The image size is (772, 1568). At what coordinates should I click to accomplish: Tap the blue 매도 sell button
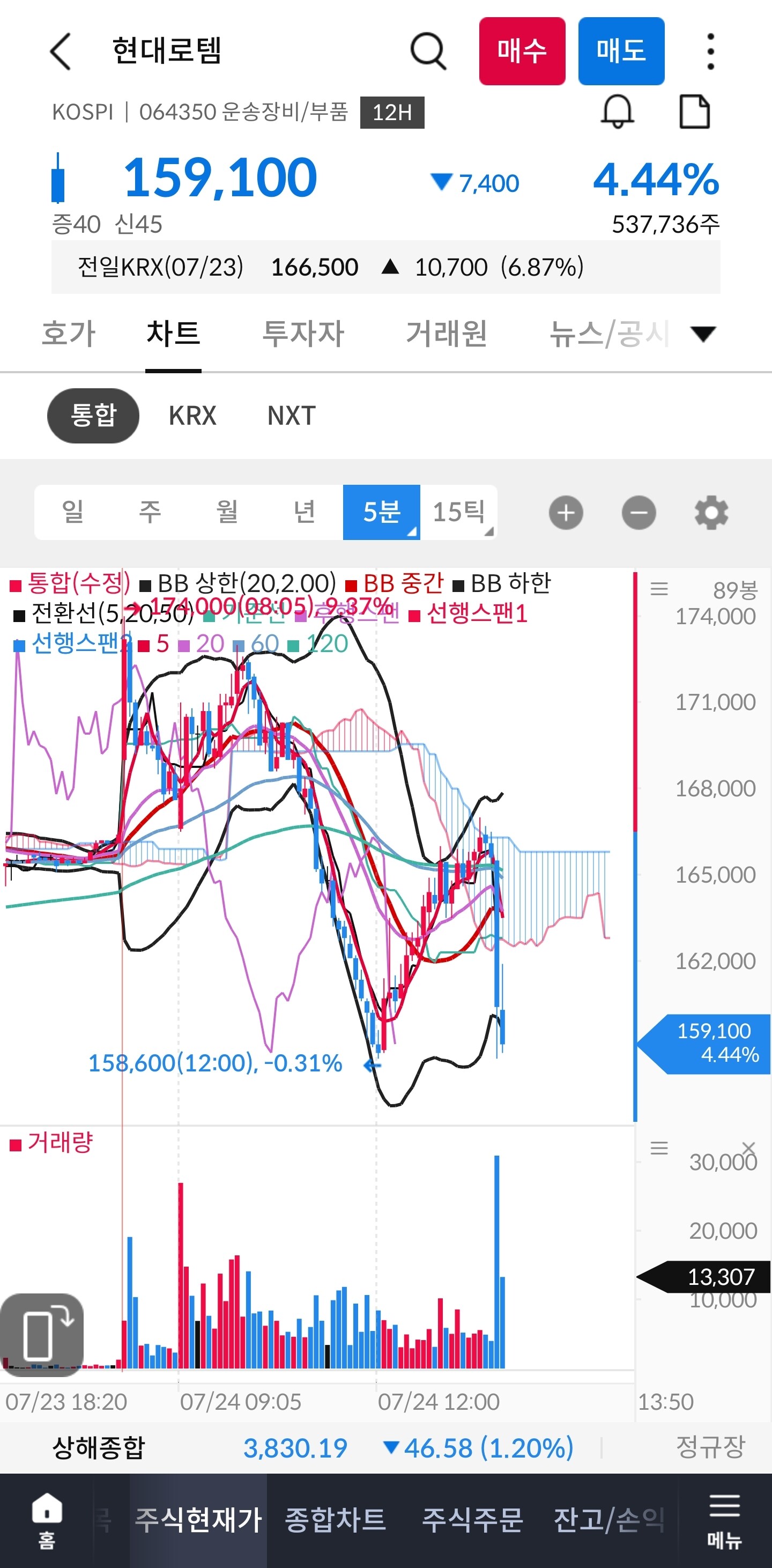[x=621, y=51]
